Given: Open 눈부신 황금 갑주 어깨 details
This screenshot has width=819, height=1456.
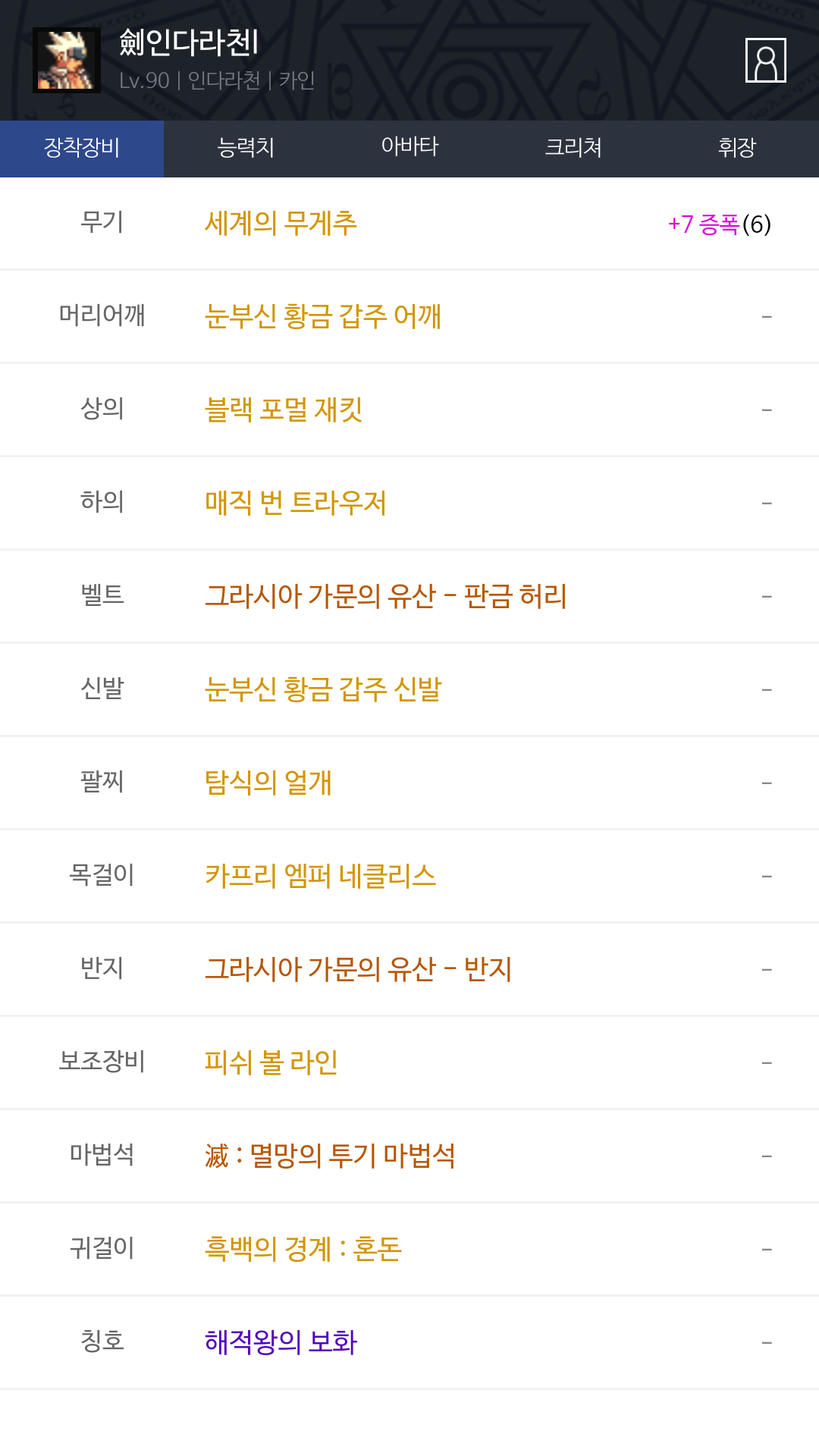Looking at the screenshot, I should [x=323, y=316].
